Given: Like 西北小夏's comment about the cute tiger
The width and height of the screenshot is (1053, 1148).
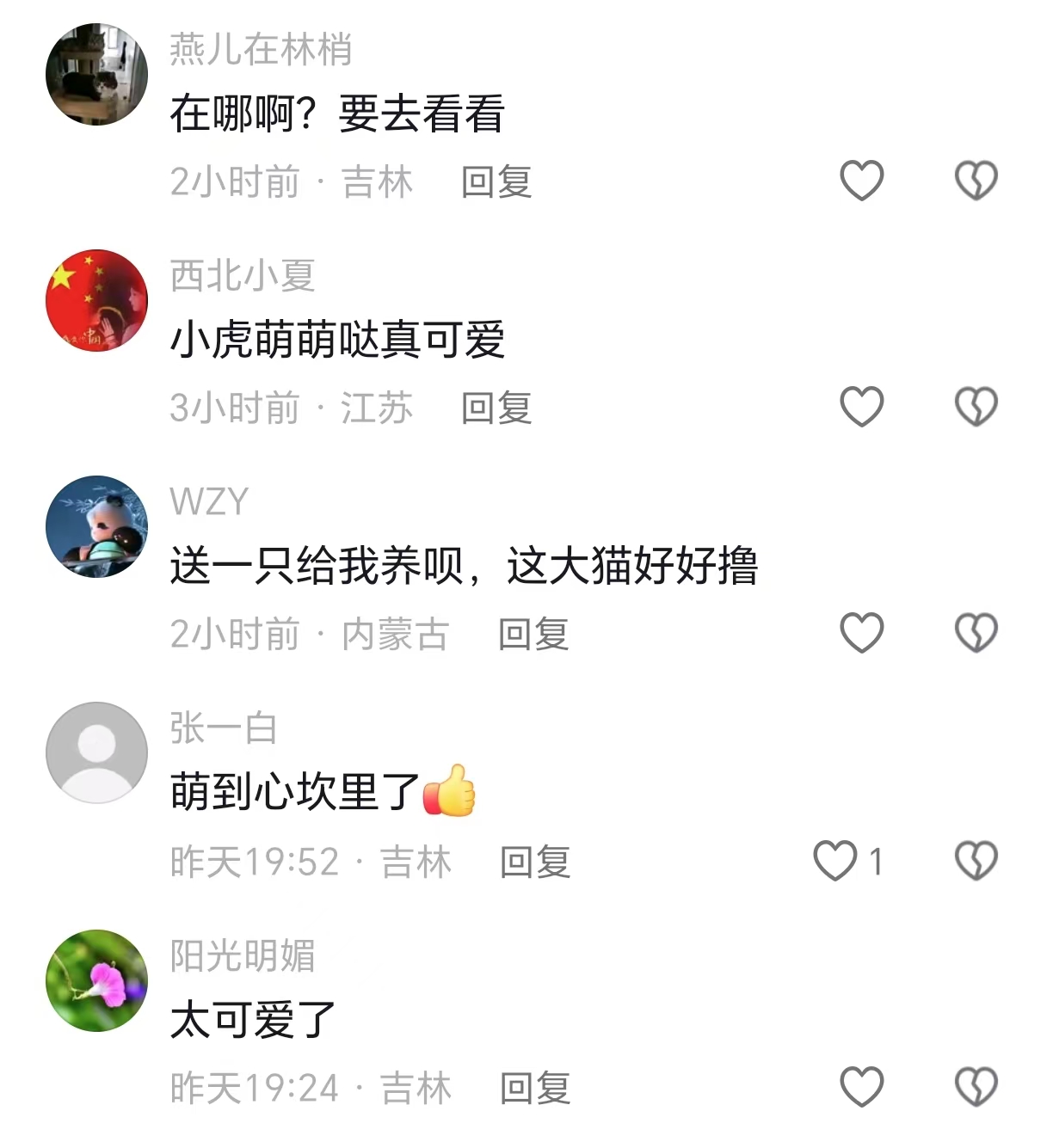Looking at the screenshot, I should (x=861, y=408).
